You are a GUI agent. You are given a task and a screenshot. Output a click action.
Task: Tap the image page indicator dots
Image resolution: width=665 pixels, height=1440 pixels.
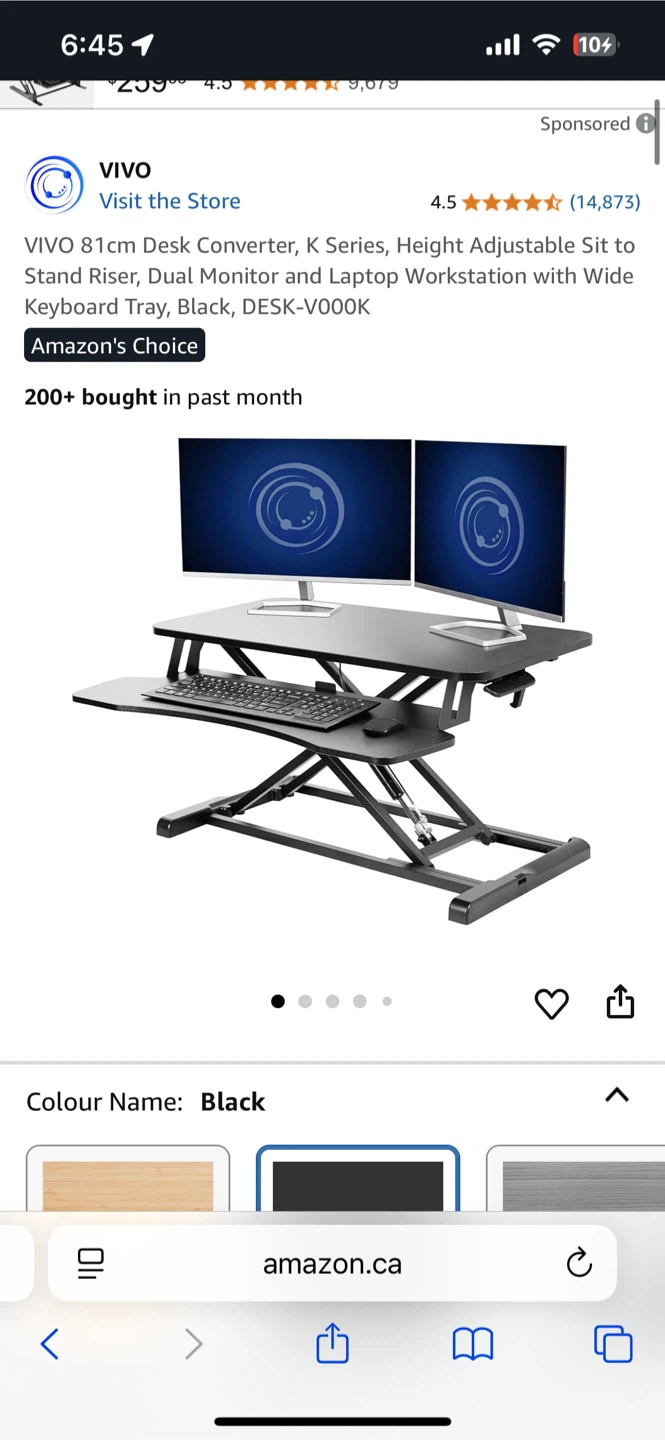pyautogui.click(x=332, y=1001)
